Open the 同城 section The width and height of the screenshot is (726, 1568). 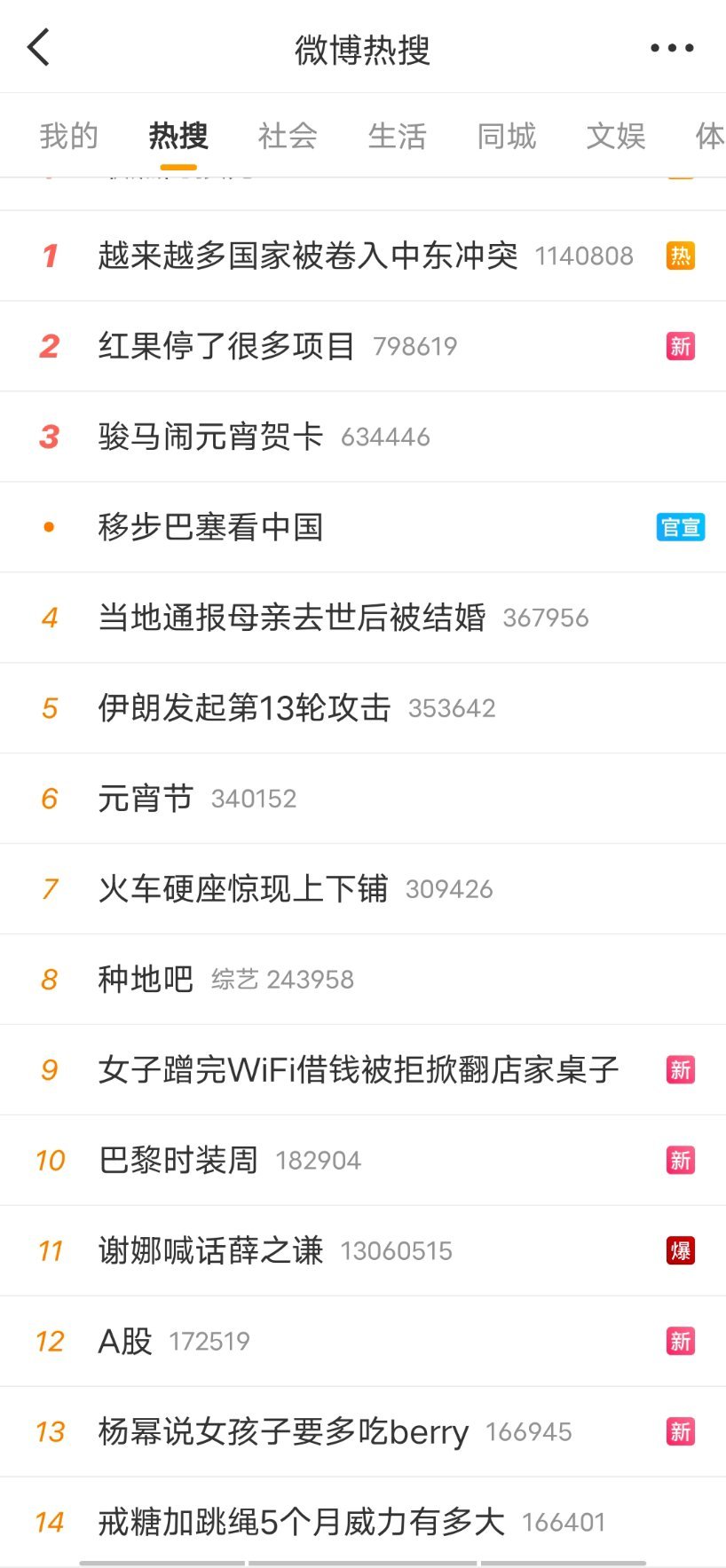506,136
